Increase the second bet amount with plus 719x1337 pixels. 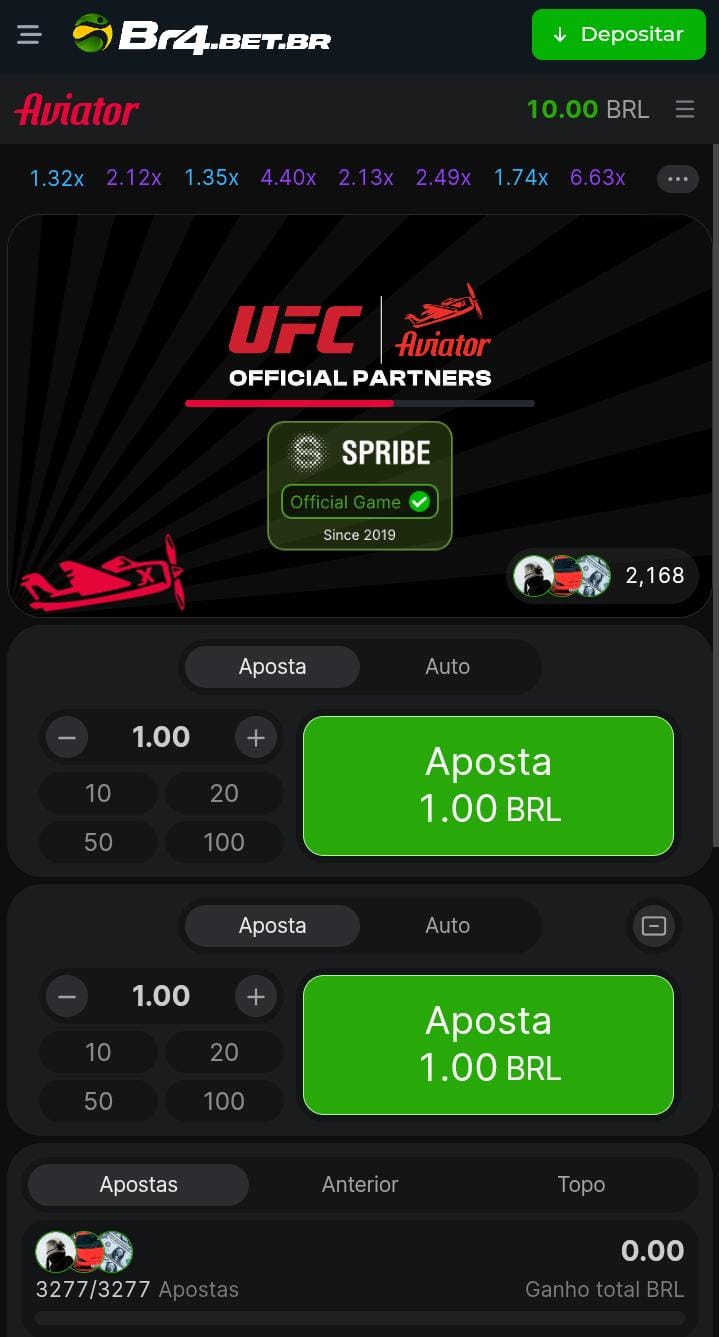tap(256, 997)
